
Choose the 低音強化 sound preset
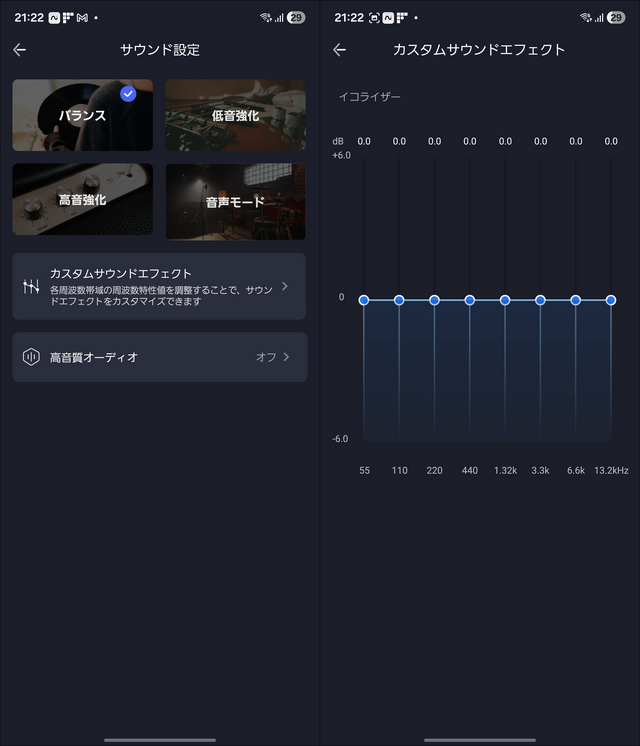tap(236, 115)
